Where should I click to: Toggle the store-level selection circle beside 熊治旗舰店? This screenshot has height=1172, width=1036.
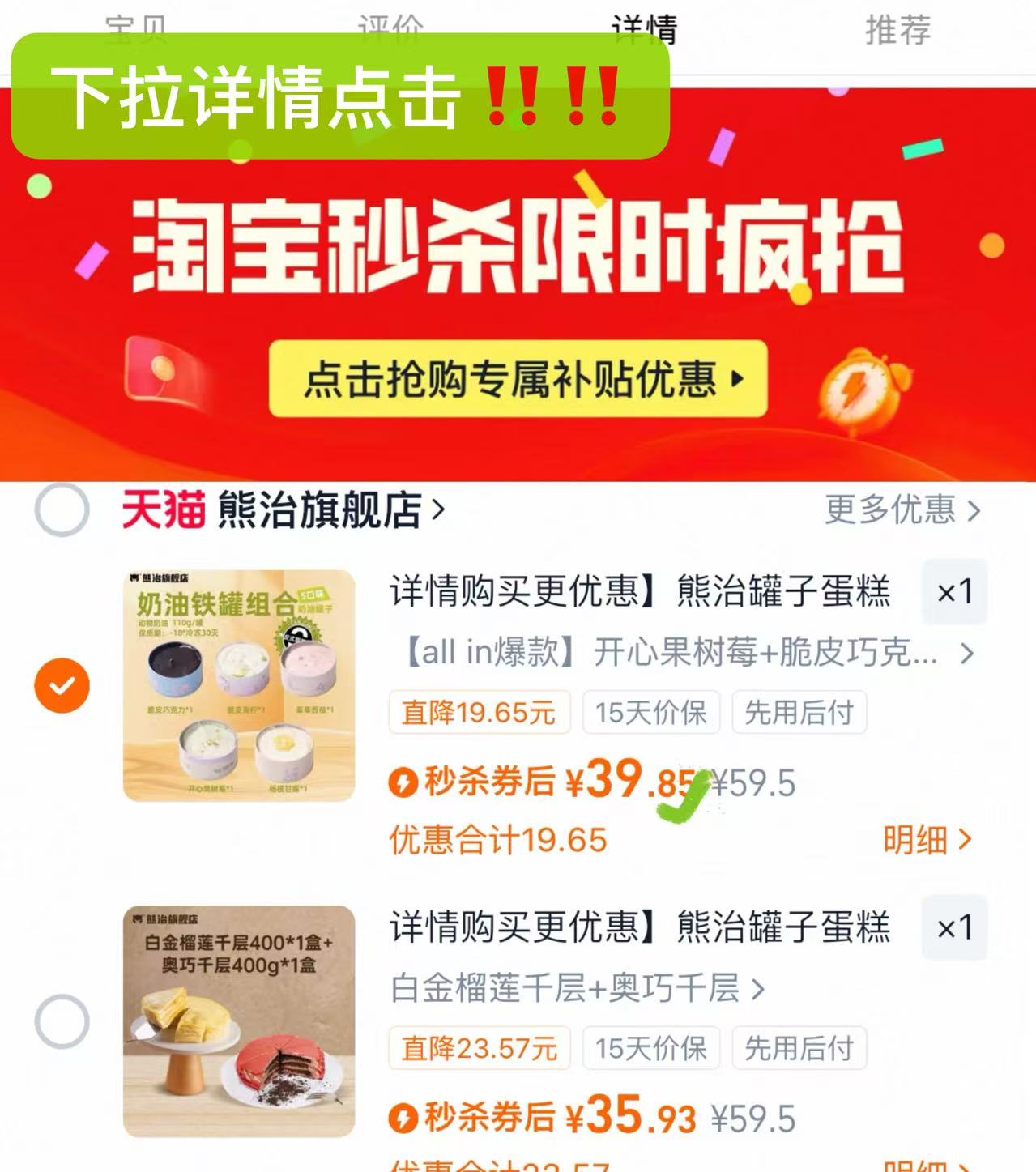62,511
